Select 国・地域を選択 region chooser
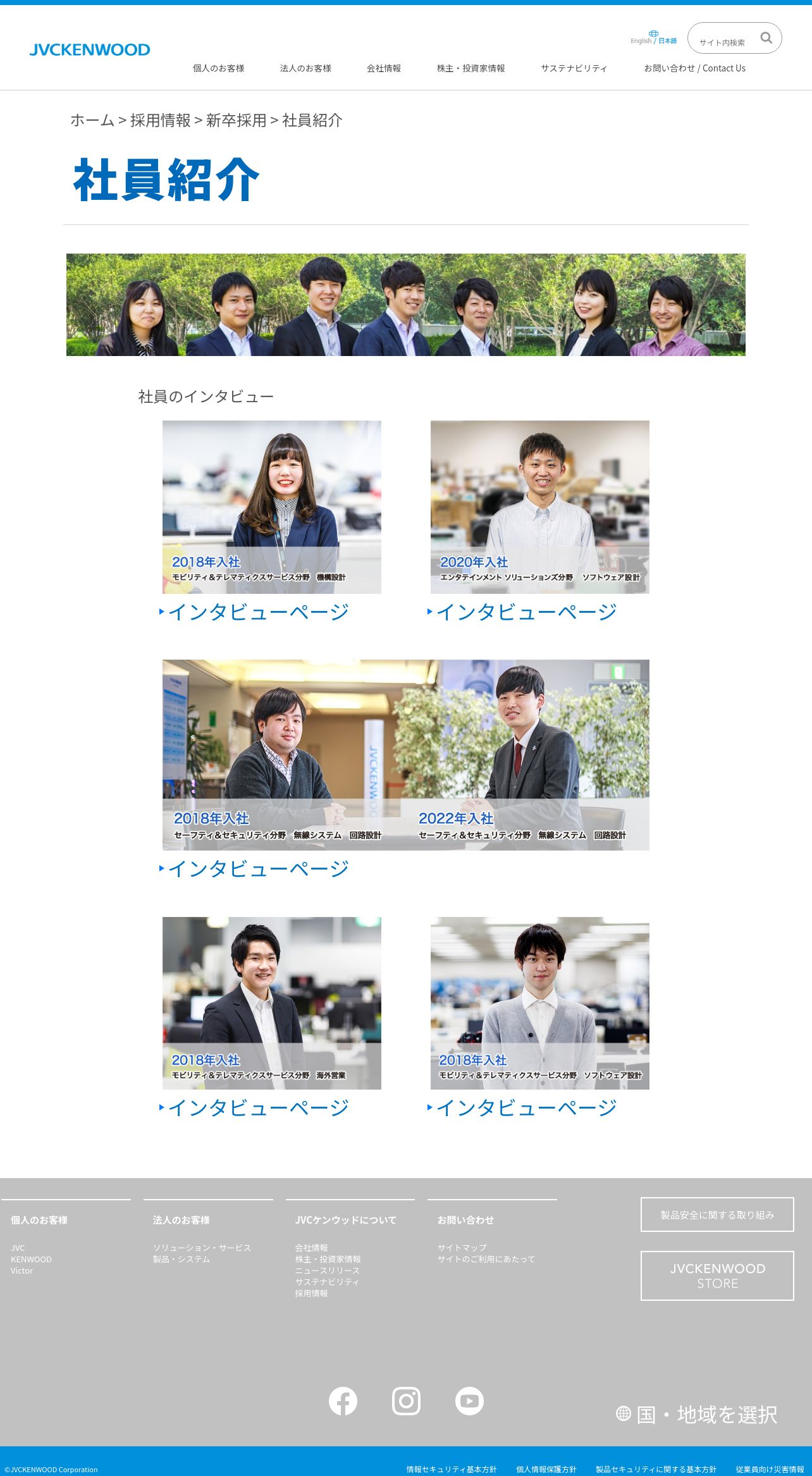The width and height of the screenshot is (812, 1476). [x=696, y=1415]
